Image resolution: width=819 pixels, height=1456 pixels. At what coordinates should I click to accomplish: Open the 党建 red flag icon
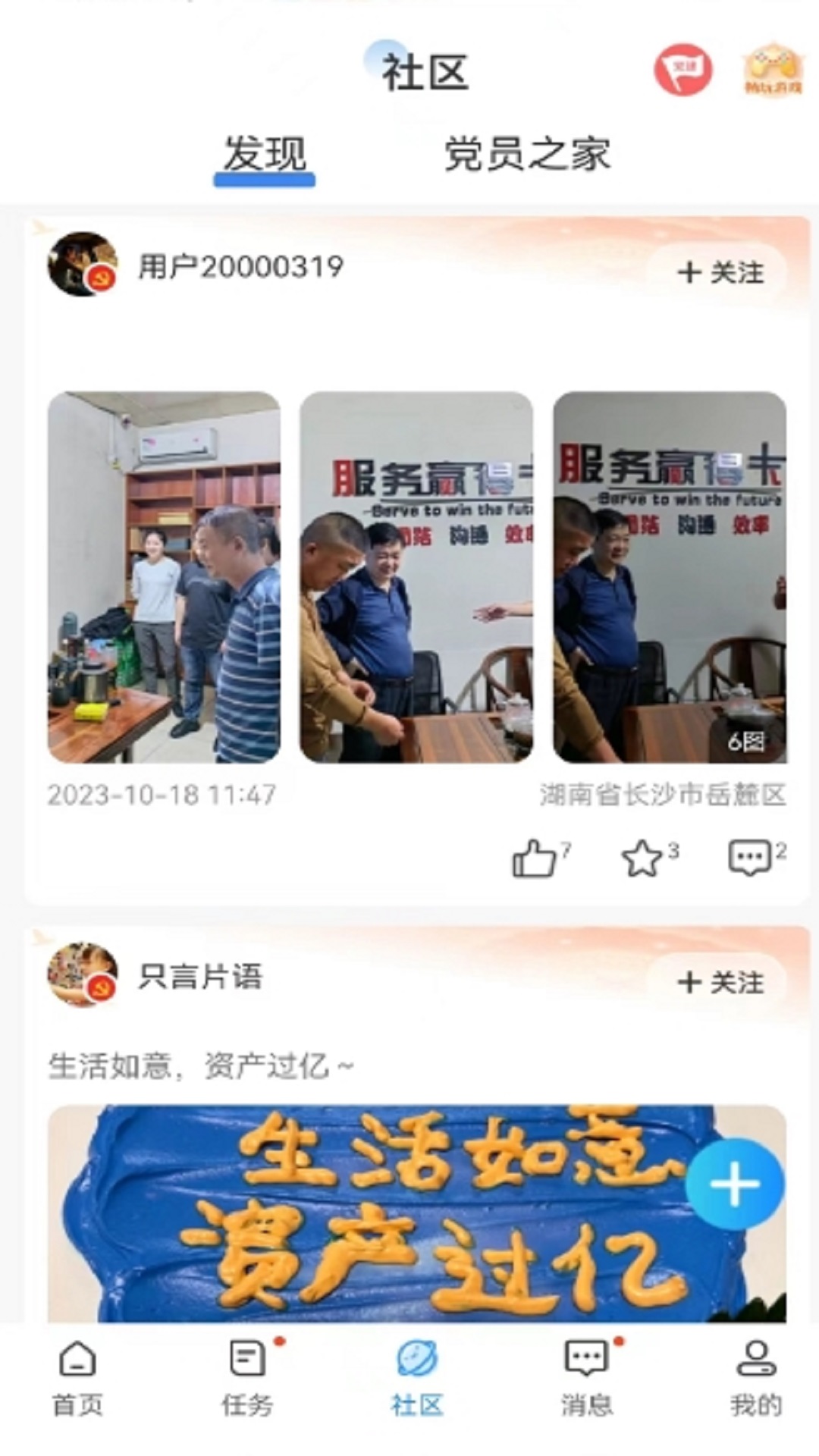(682, 71)
